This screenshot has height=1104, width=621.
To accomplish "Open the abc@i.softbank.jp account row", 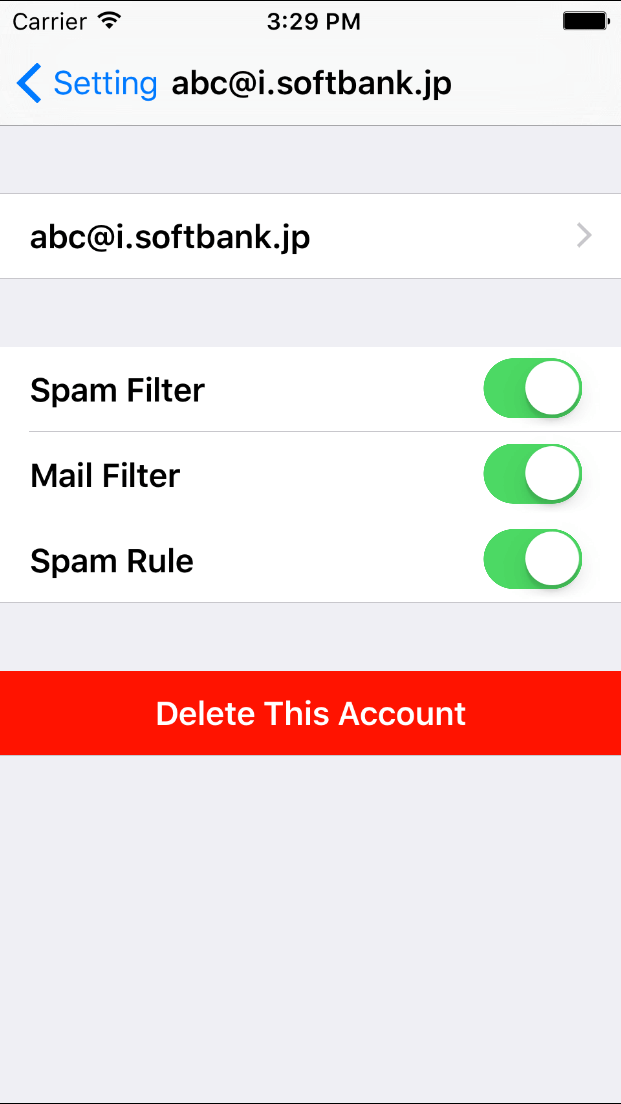I will click(x=310, y=237).
